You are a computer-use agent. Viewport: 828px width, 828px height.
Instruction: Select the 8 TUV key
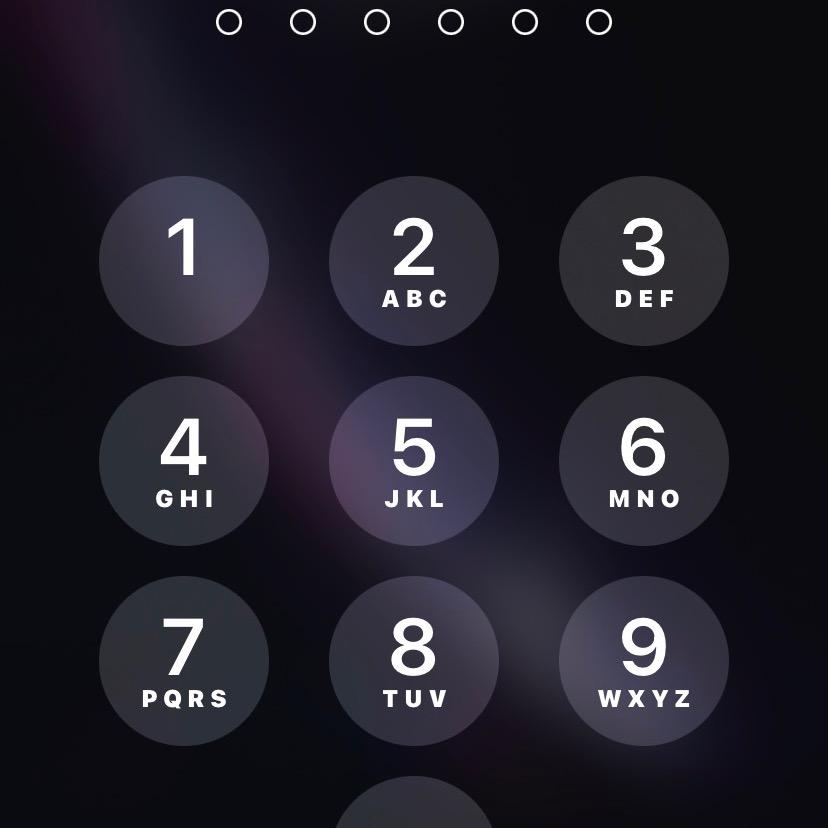click(x=414, y=661)
